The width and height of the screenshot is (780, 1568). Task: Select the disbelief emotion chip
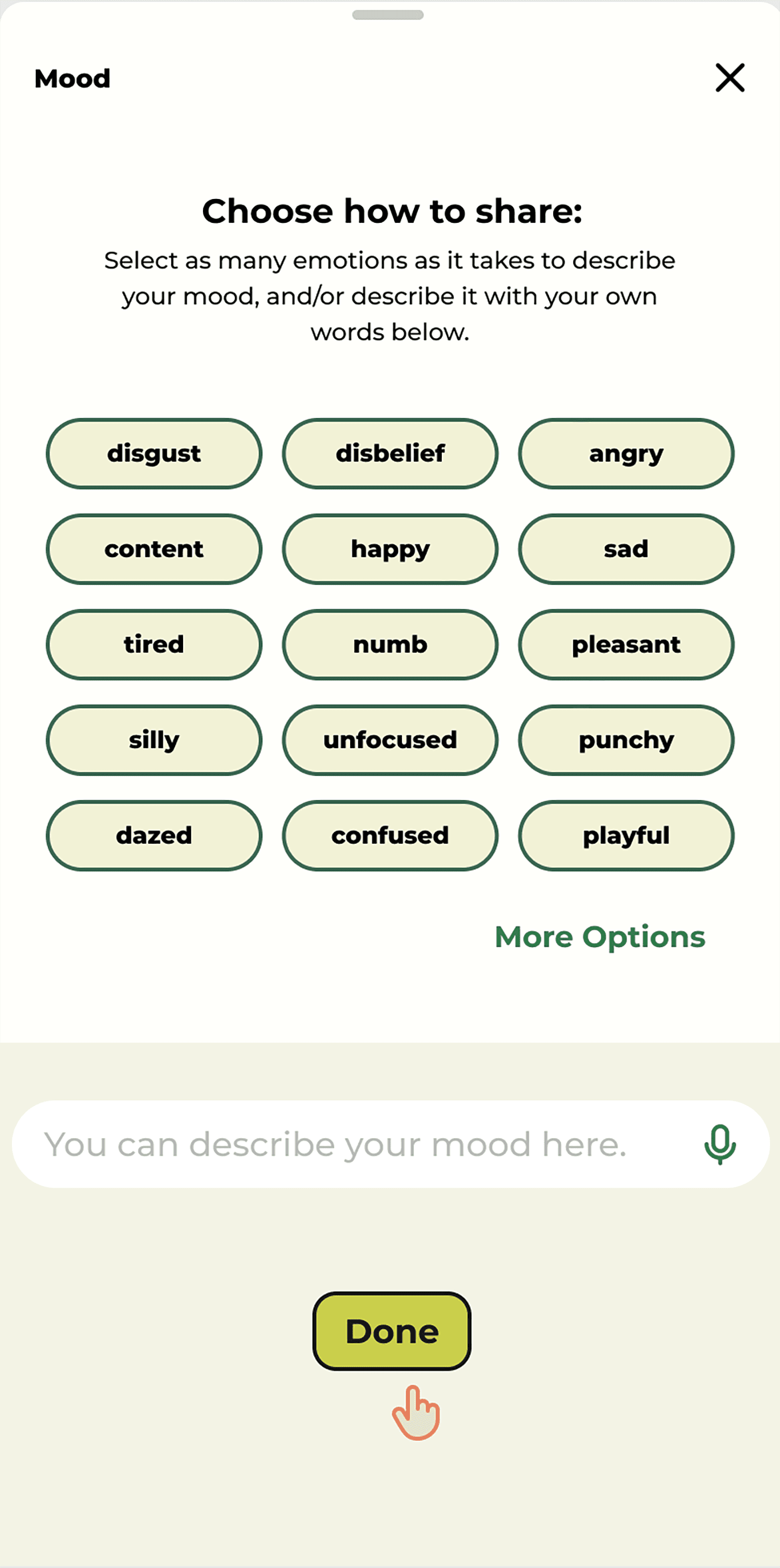coord(390,454)
